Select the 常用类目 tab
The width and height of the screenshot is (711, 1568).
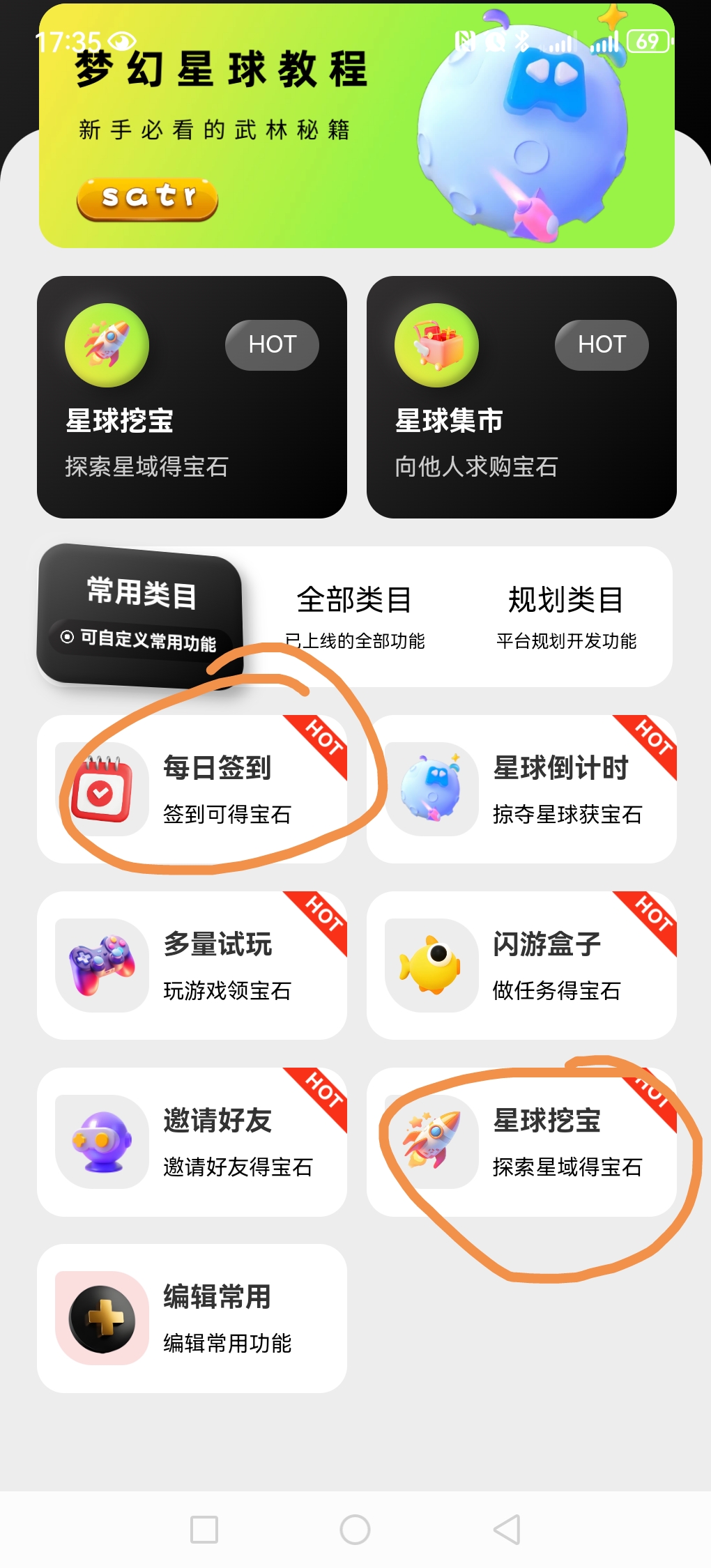tap(141, 616)
